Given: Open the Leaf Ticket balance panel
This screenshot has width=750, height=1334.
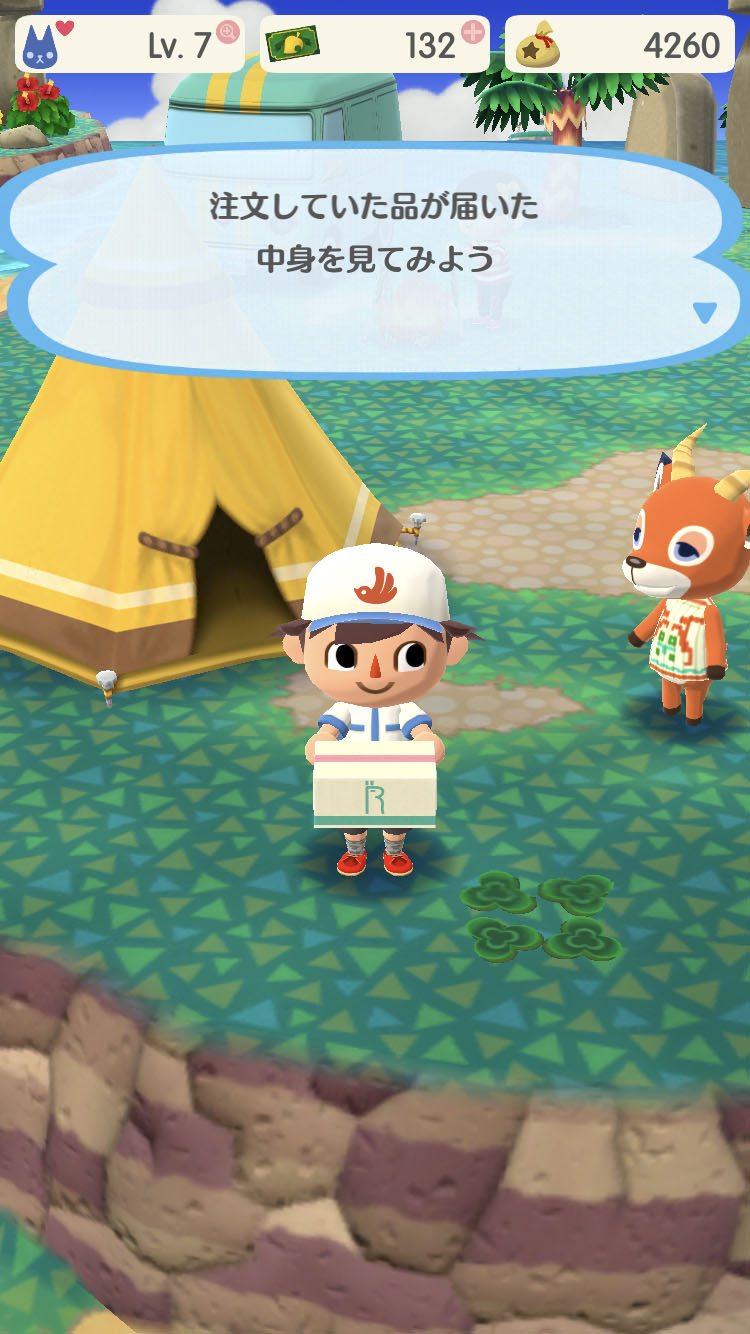Looking at the screenshot, I should [374, 45].
